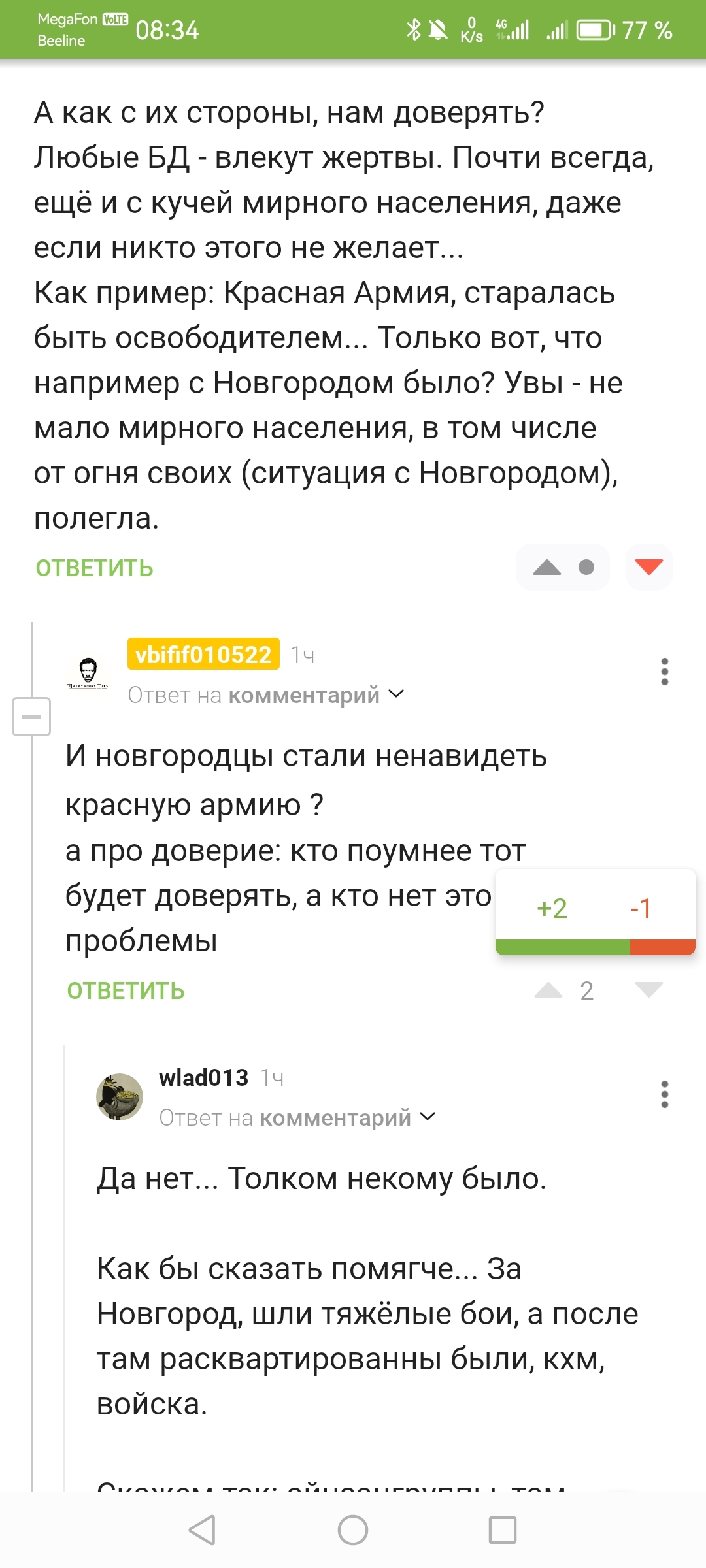This screenshot has height=1568, width=706.
Task: Go back with system back button
Action: (x=202, y=1530)
